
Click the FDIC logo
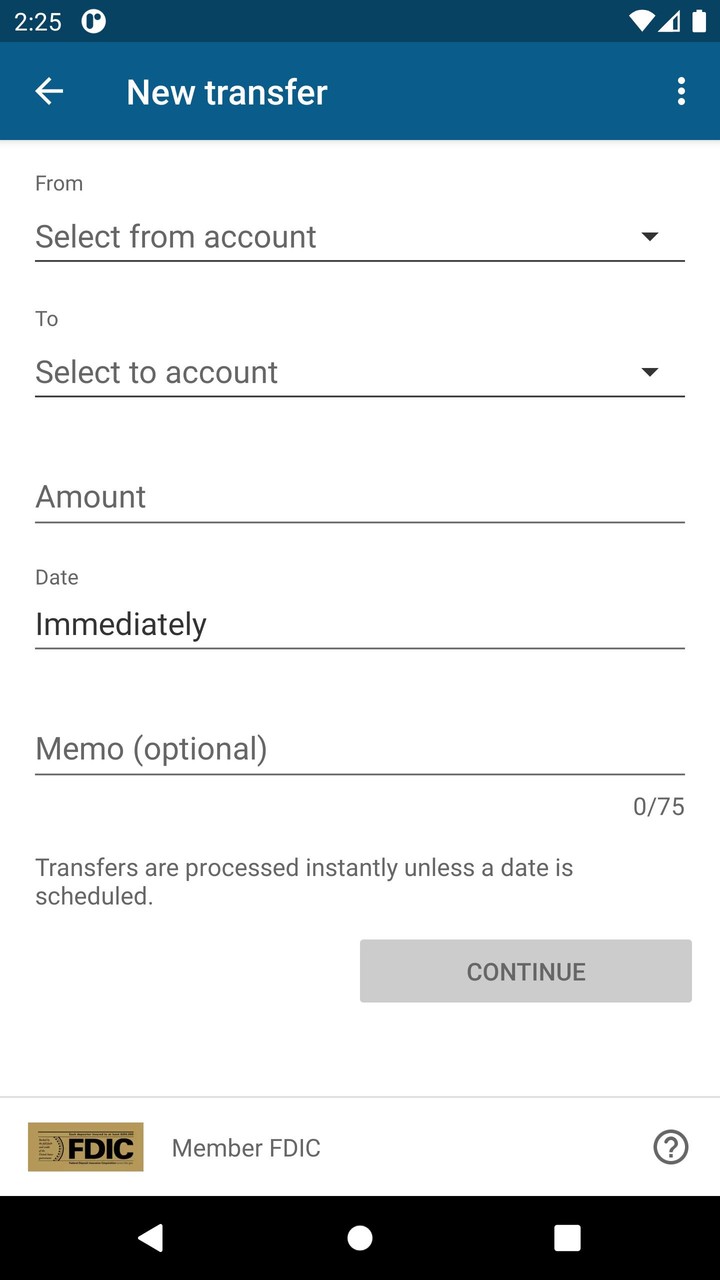pos(85,1147)
